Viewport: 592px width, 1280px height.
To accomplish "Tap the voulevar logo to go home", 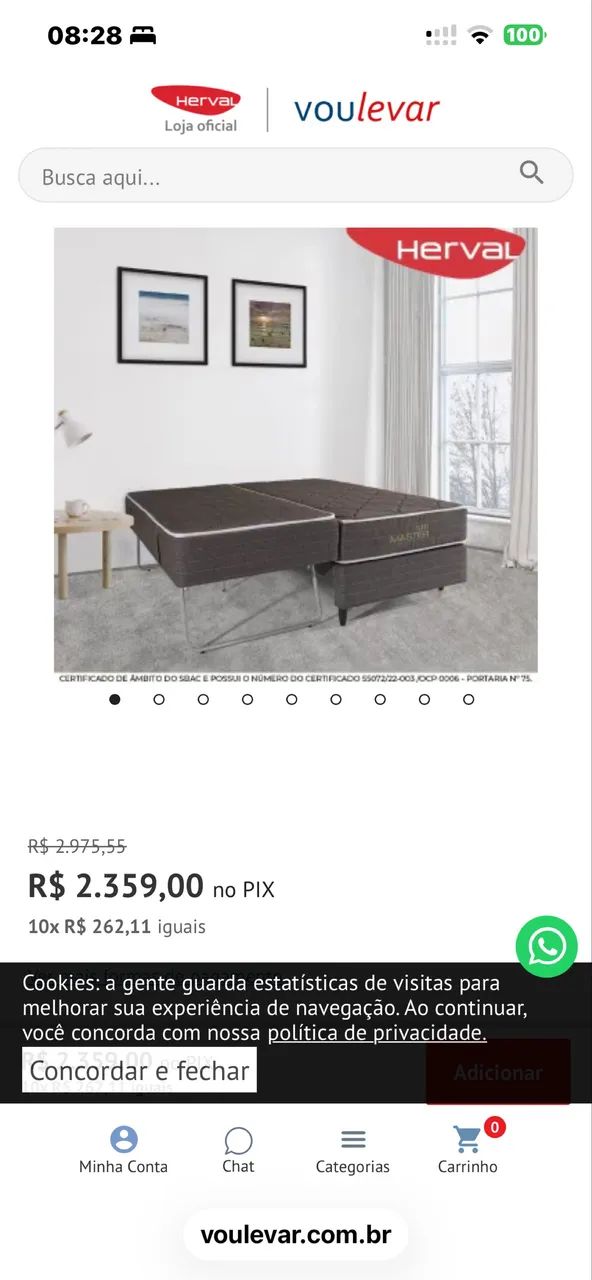I will tap(367, 109).
